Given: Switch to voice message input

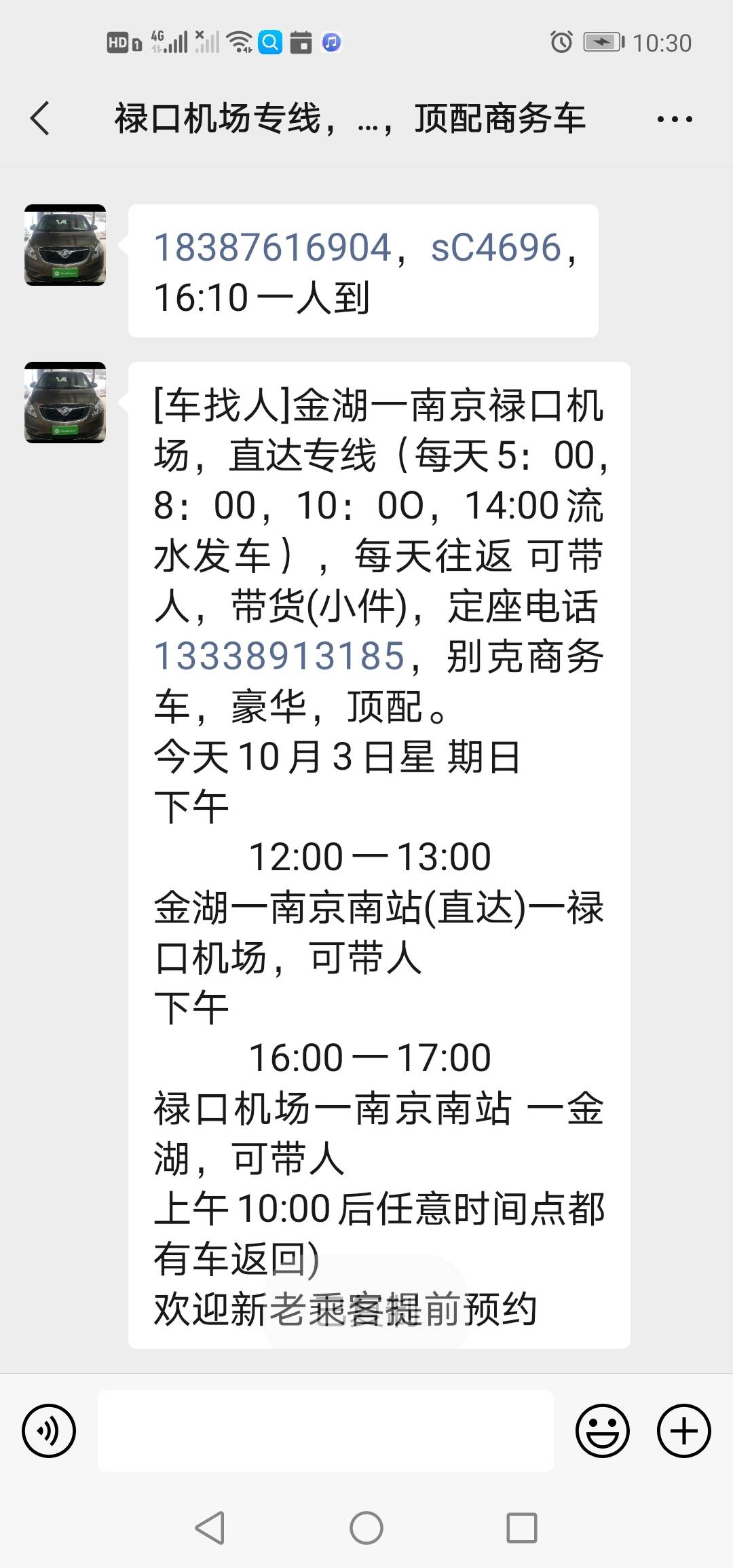Looking at the screenshot, I should click(x=49, y=1431).
